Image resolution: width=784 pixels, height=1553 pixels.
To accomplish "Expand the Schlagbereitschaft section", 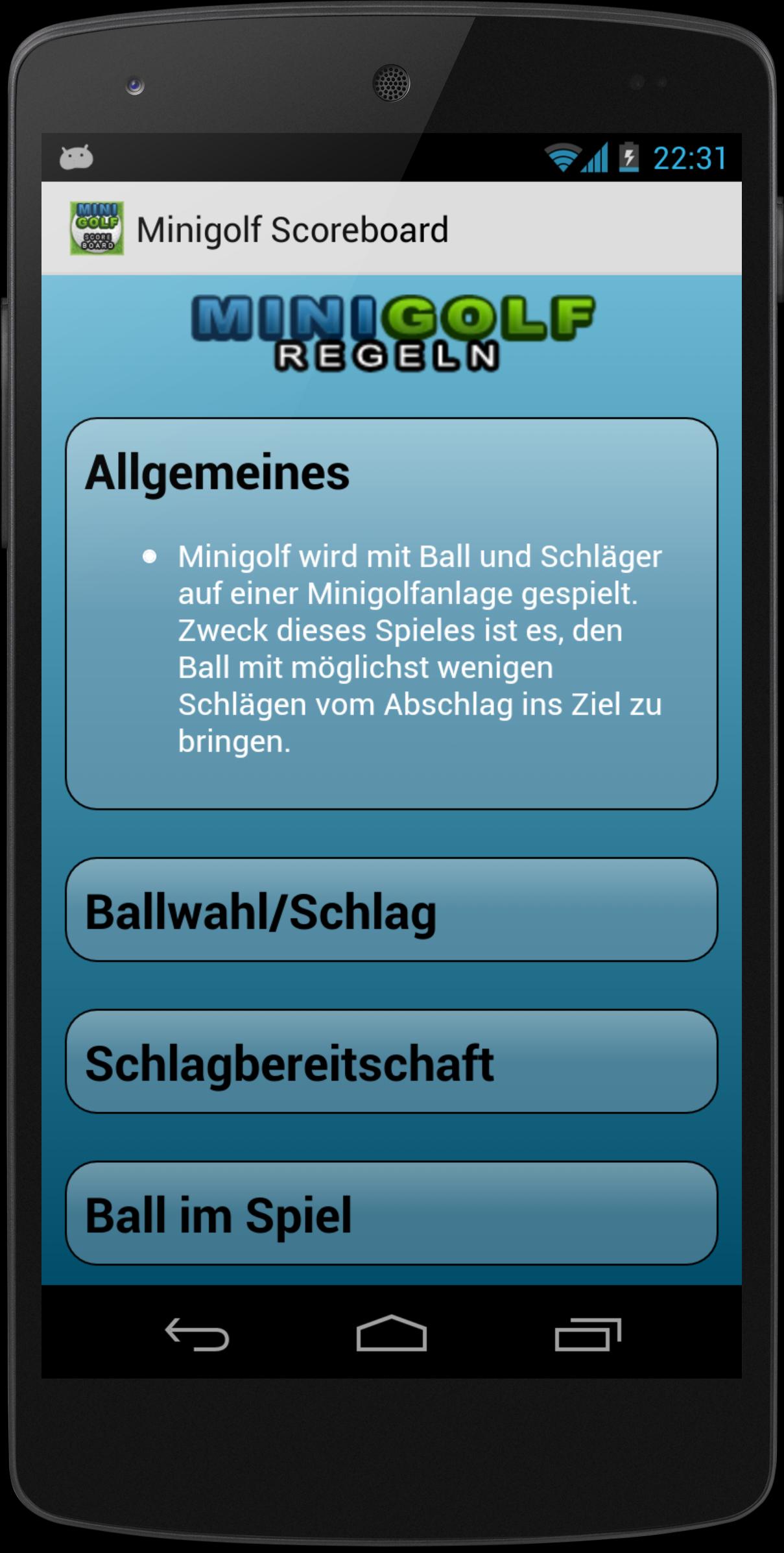I will tap(391, 1062).
